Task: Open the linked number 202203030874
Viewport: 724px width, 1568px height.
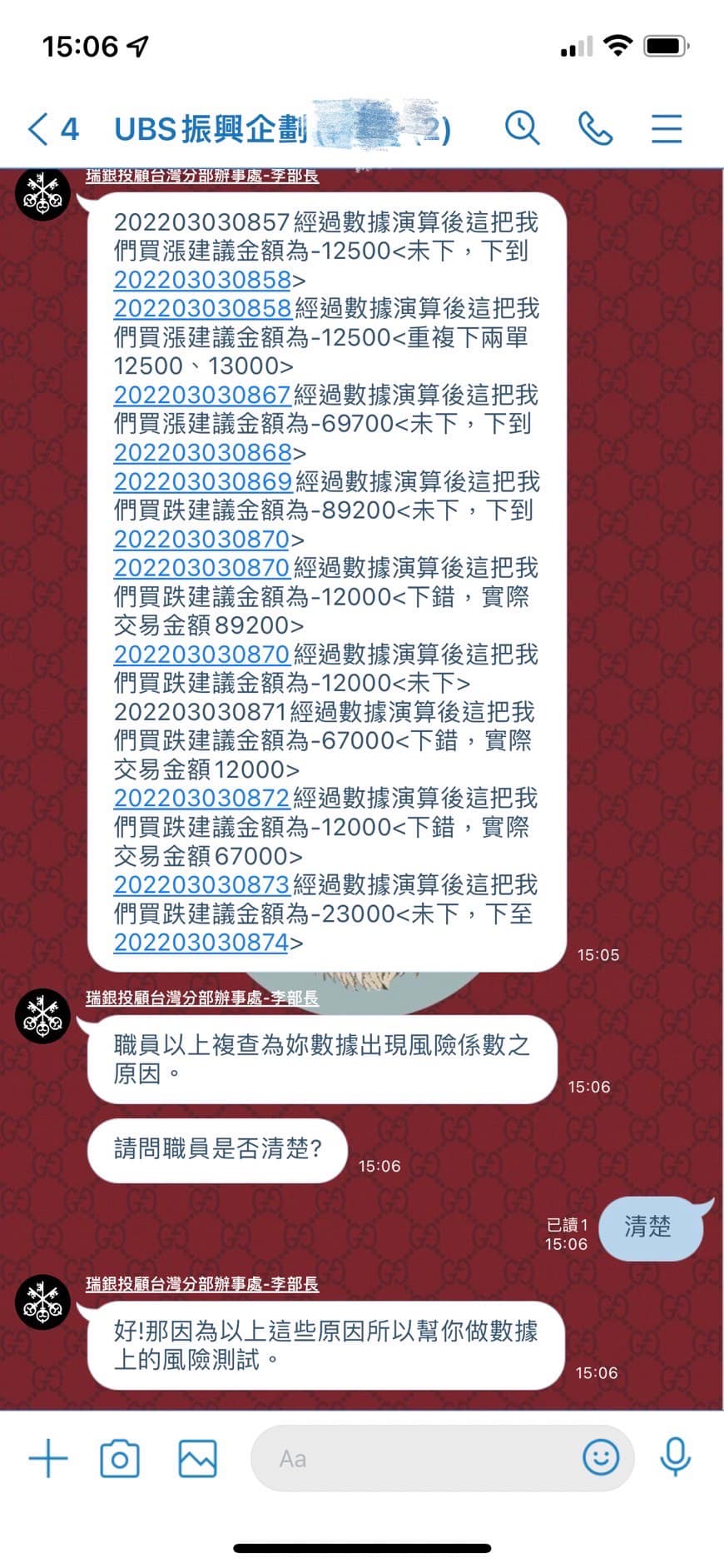Action: [x=201, y=942]
